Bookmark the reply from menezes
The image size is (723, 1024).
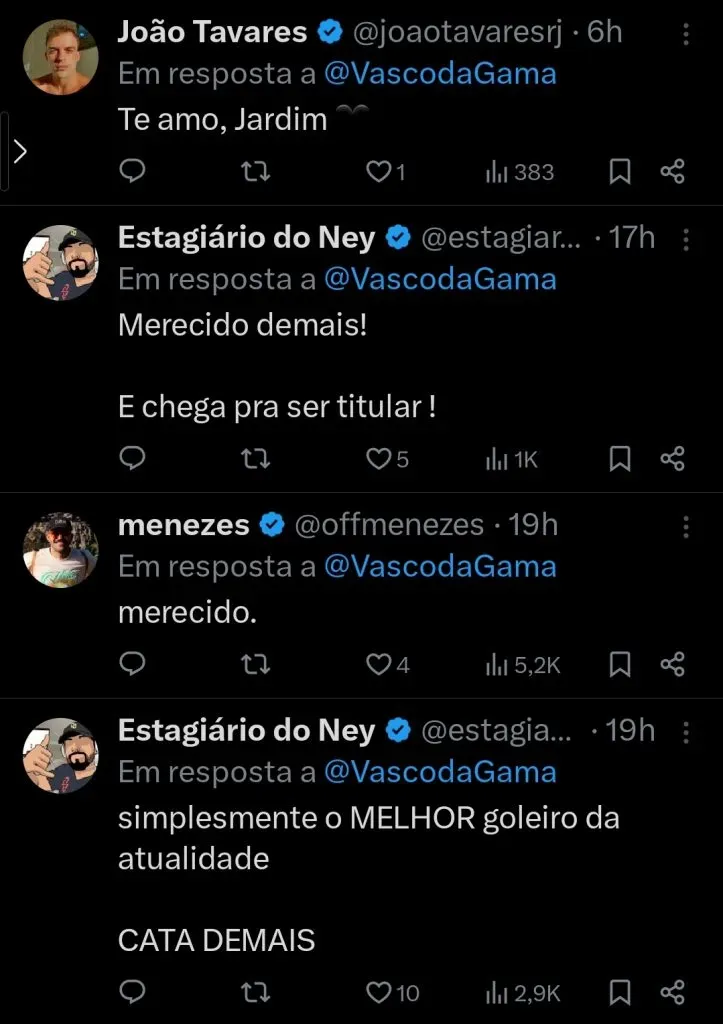(620, 664)
